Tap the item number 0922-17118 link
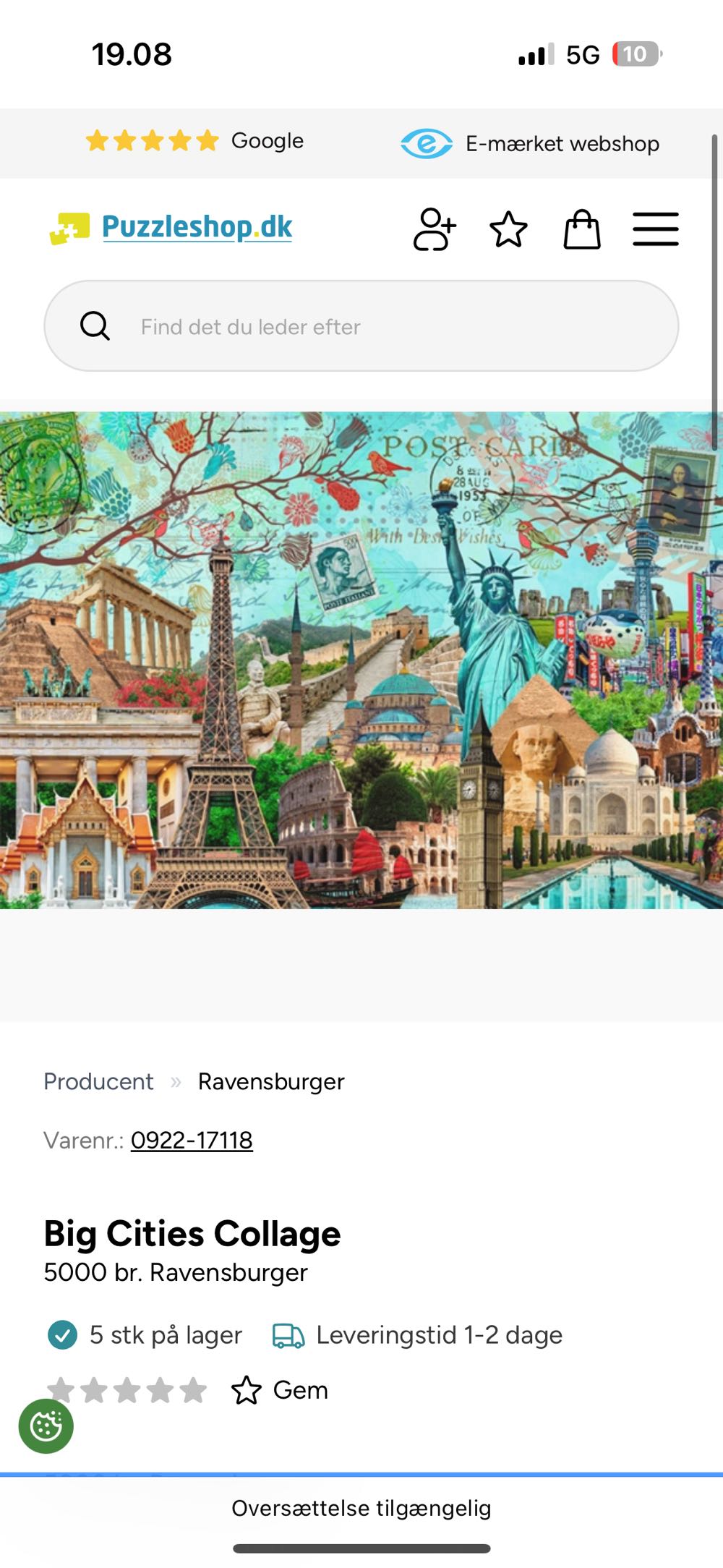The image size is (723, 1568). pos(192,1141)
